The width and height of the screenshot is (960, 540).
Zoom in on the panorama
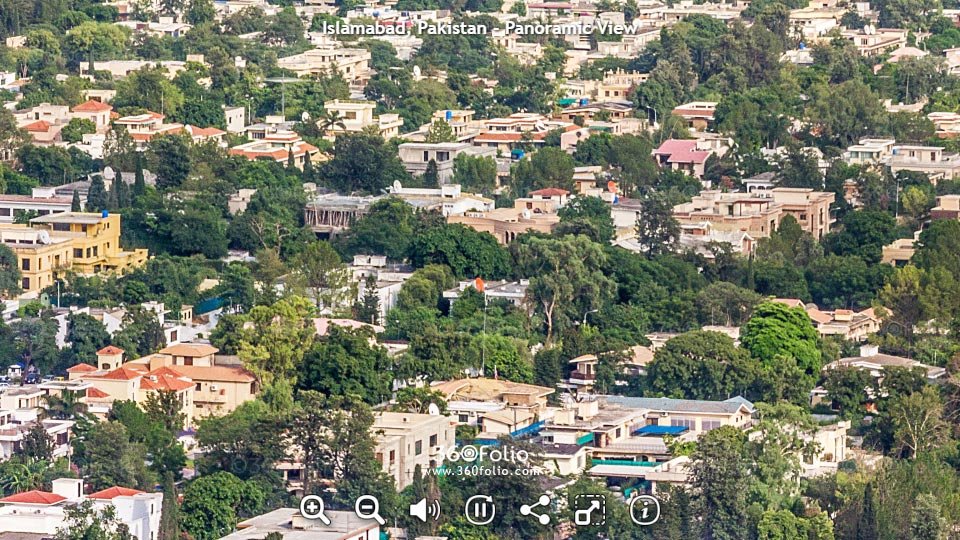click(x=315, y=509)
